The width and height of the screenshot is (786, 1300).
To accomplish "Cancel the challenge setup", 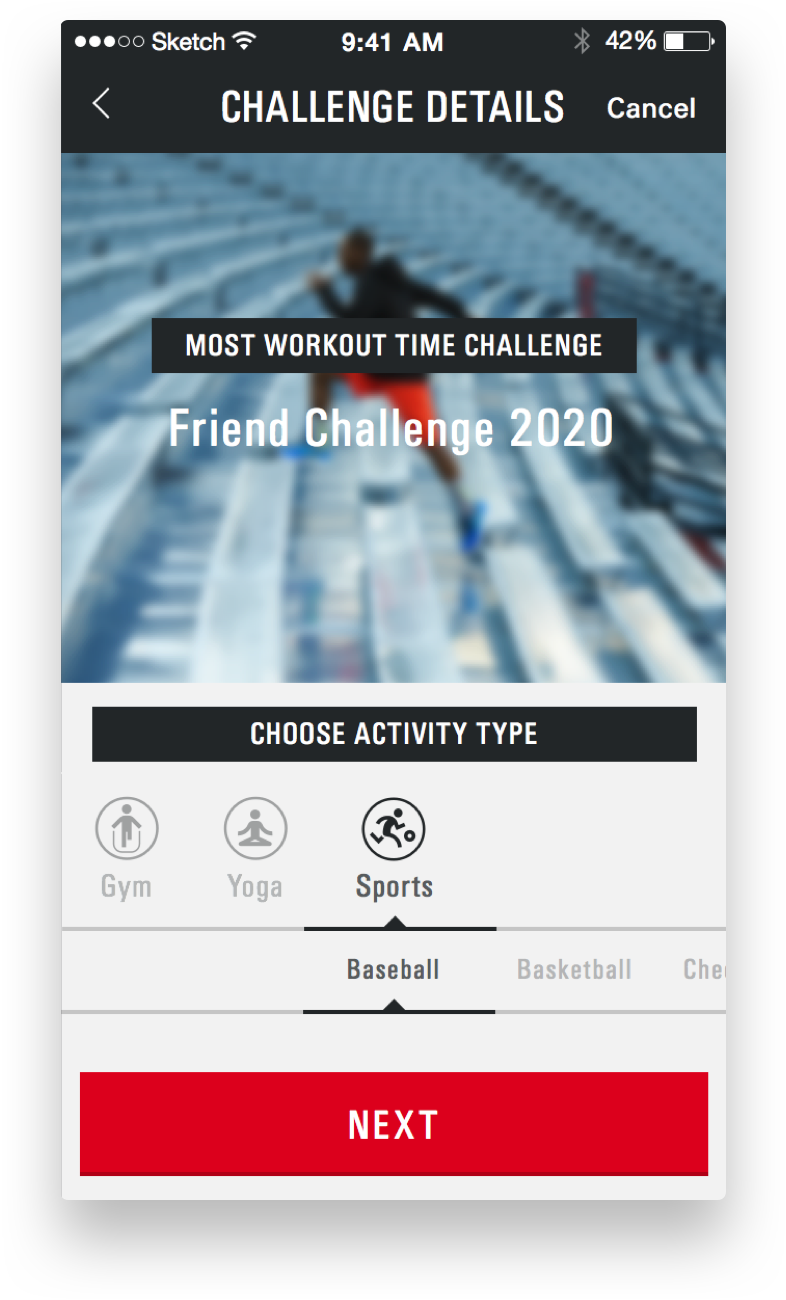I will click(x=651, y=108).
